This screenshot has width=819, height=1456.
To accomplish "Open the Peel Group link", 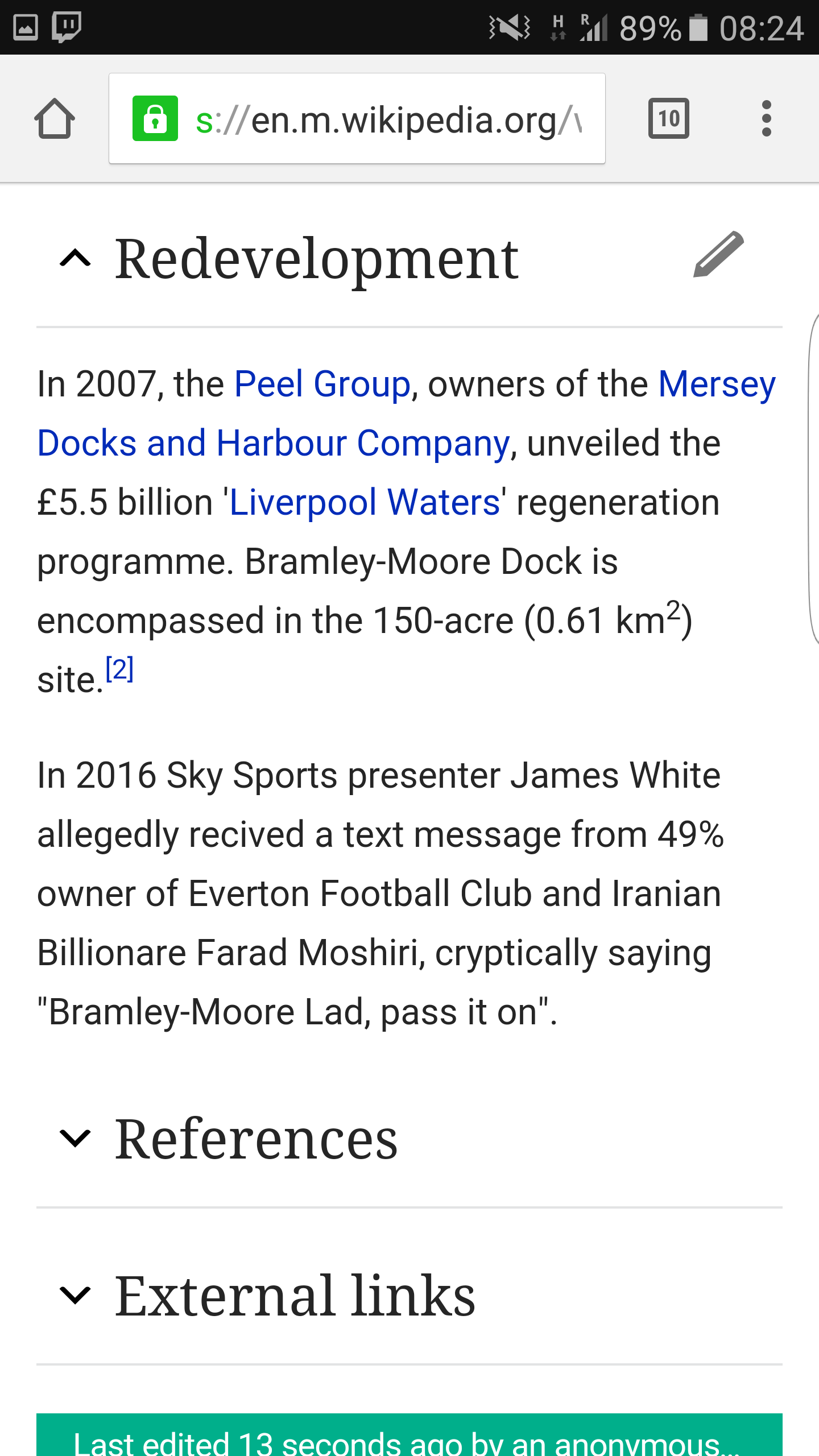I will pyautogui.click(x=322, y=384).
